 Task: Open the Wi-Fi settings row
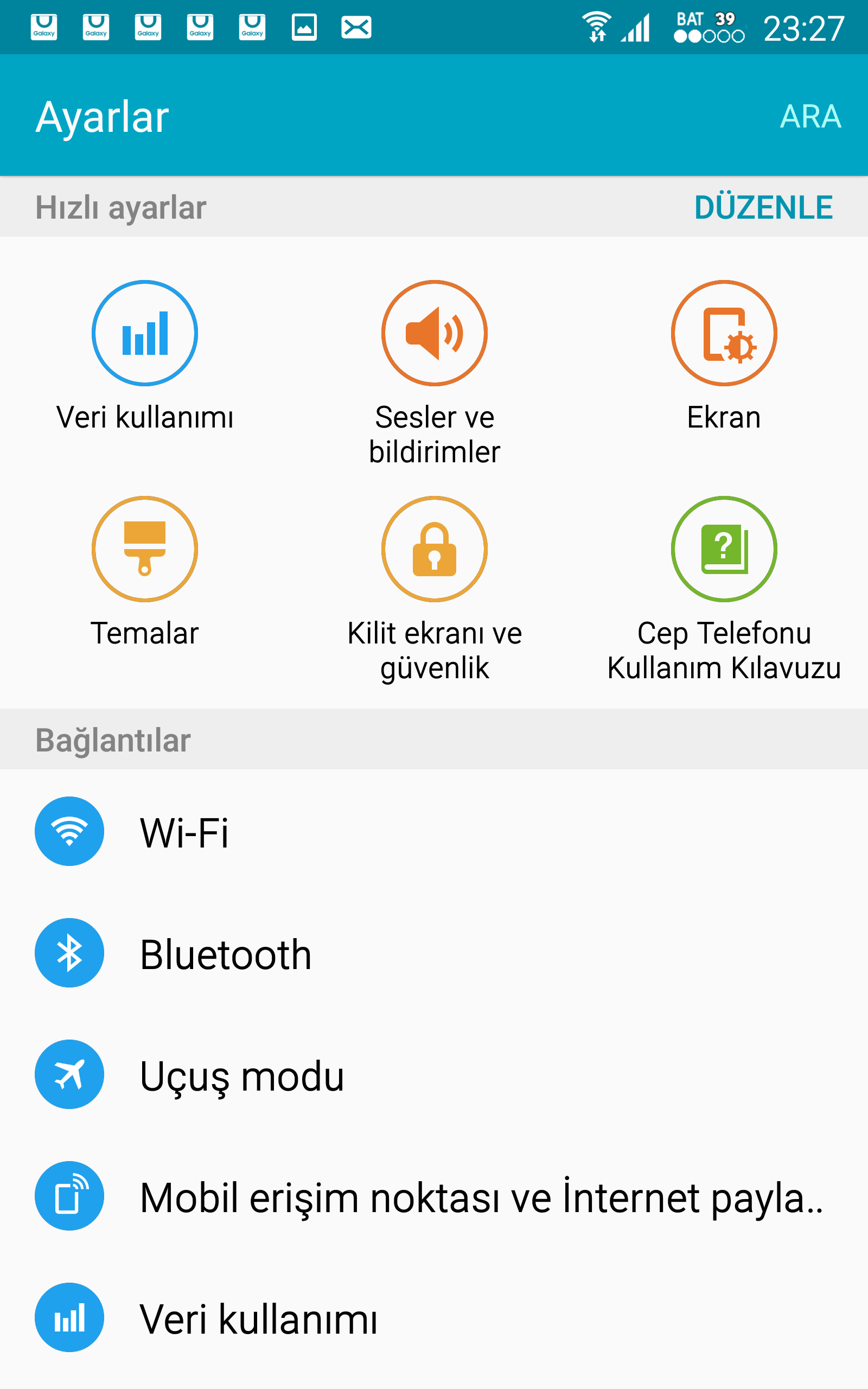434,831
